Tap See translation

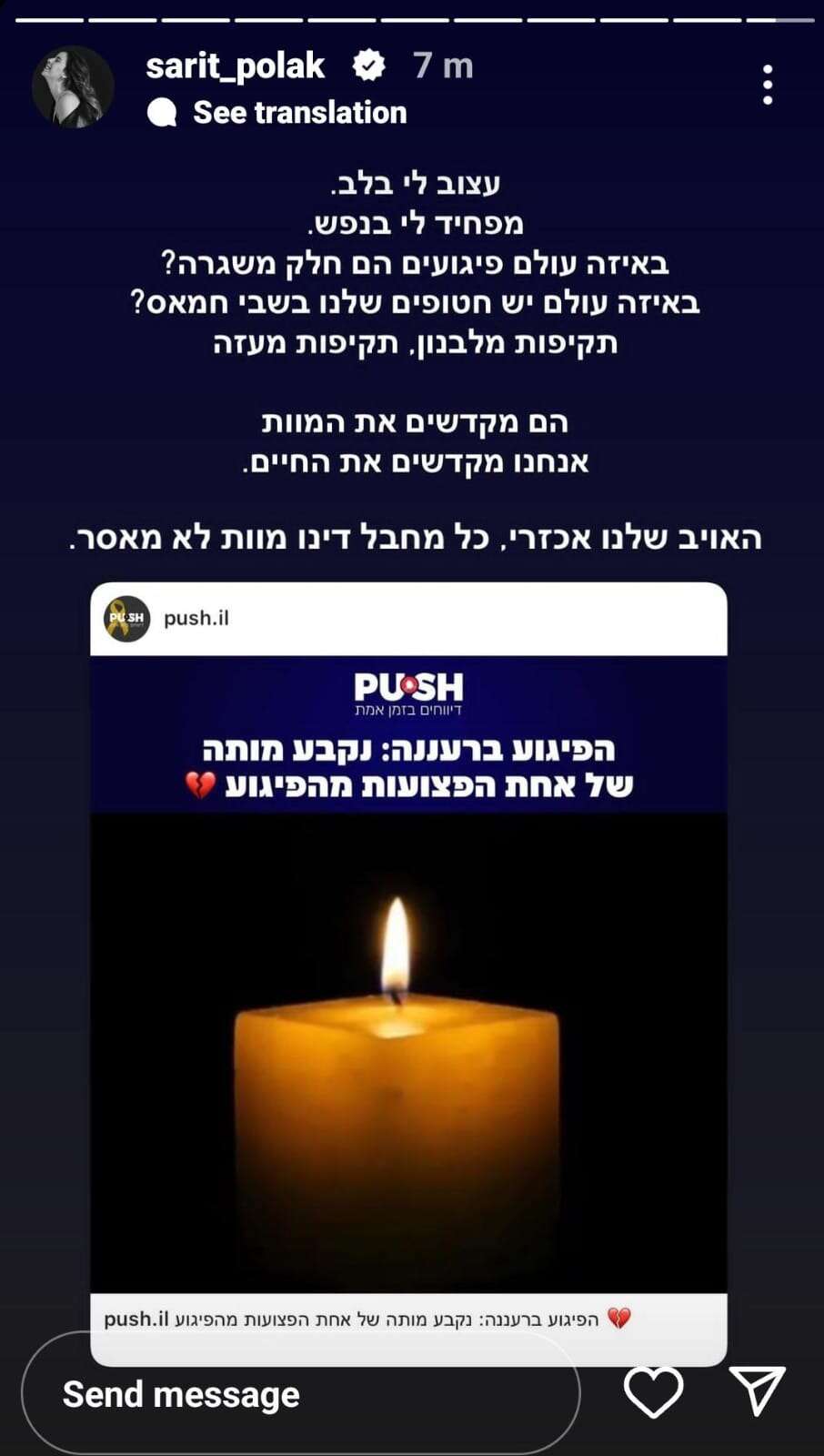[x=298, y=113]
